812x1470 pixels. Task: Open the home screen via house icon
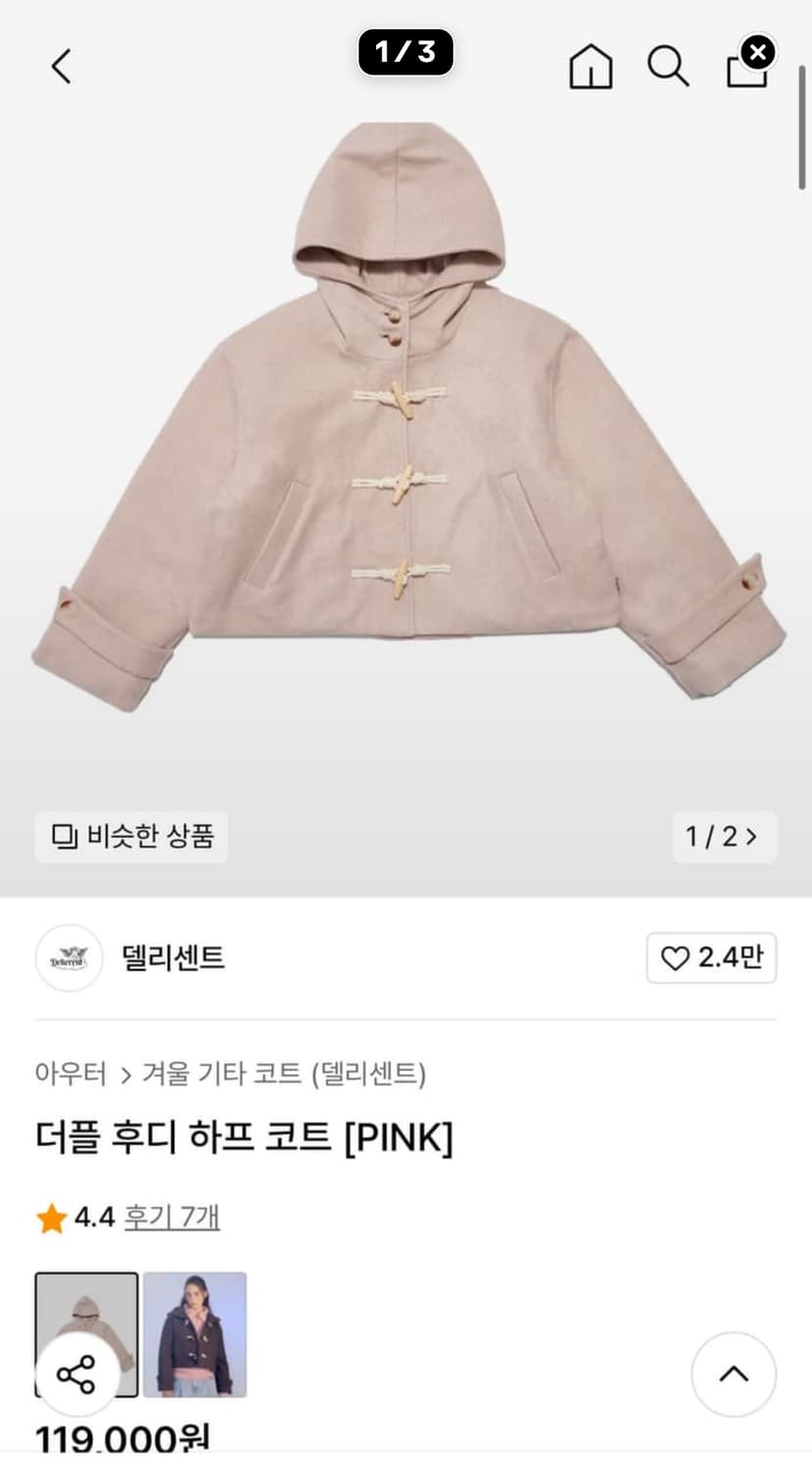(x=590, y=67)
